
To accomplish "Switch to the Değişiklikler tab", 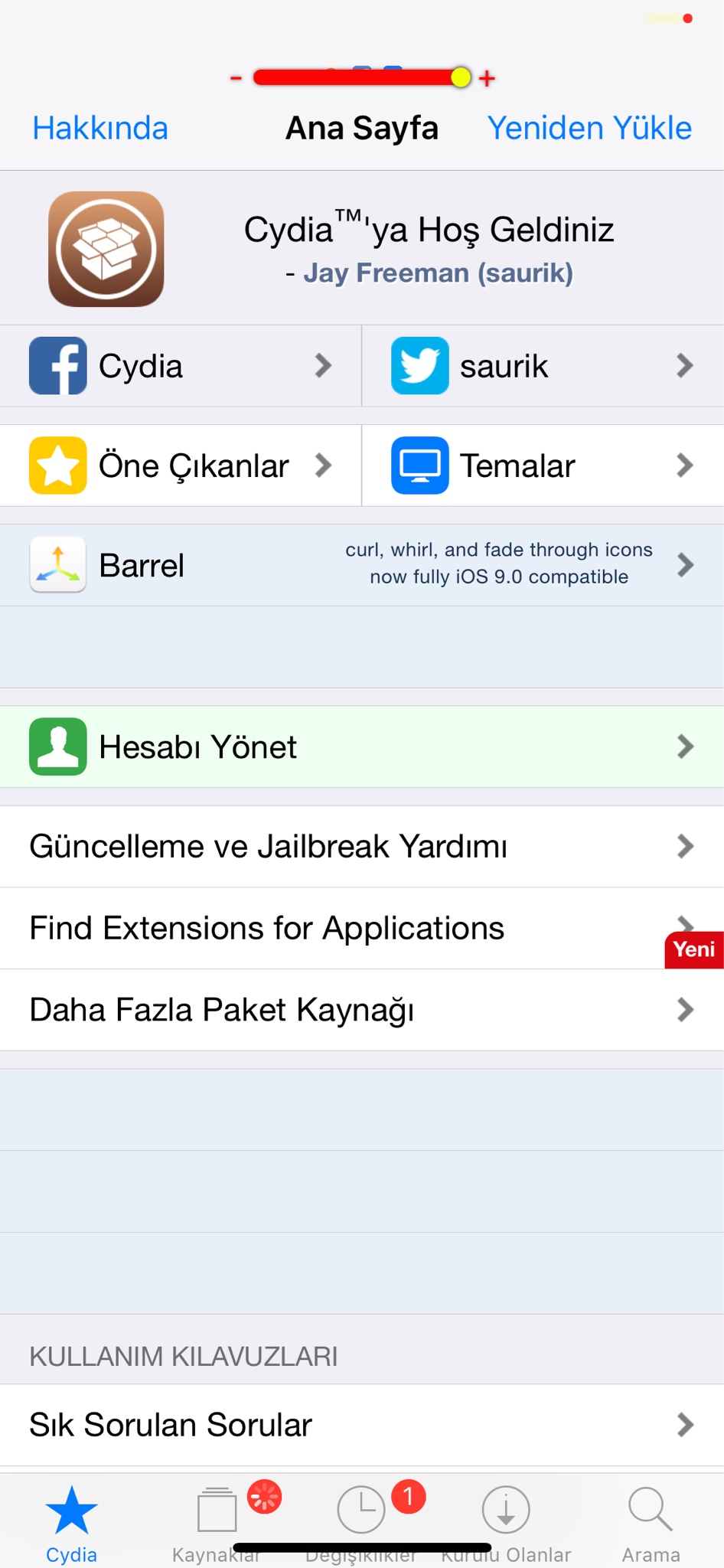I will click(361, 1521).
